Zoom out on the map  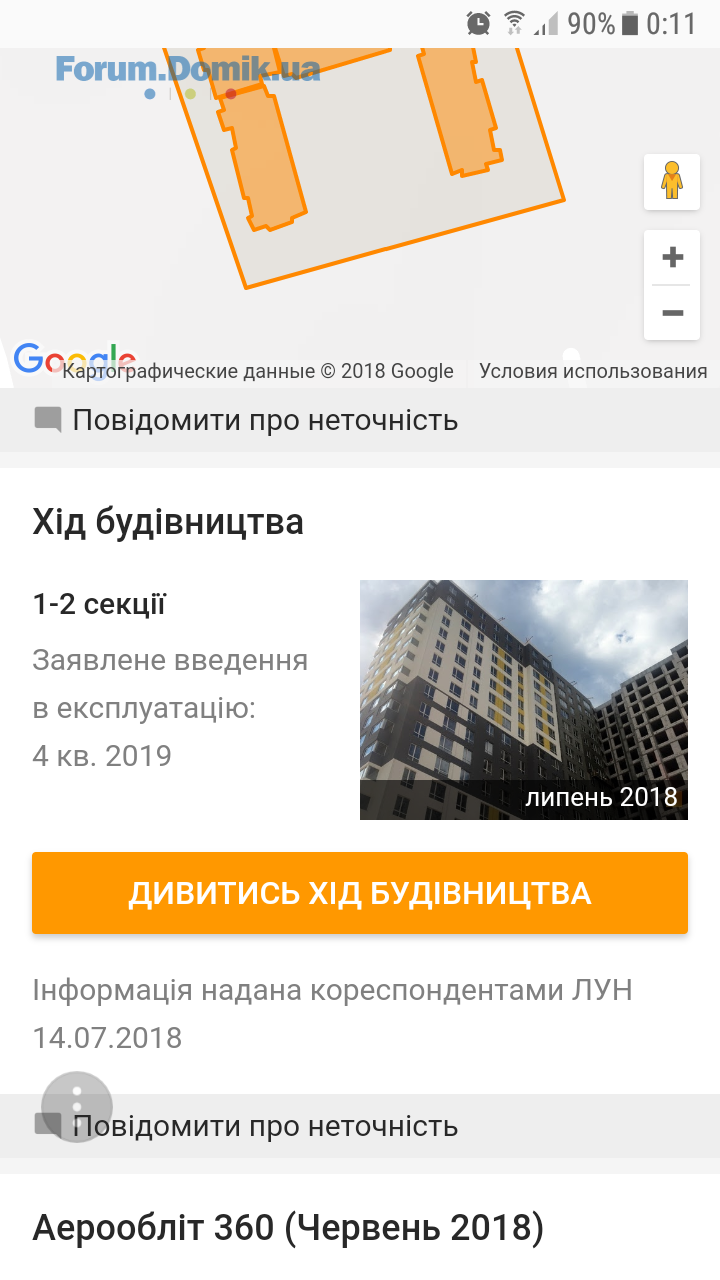point(672,313)
